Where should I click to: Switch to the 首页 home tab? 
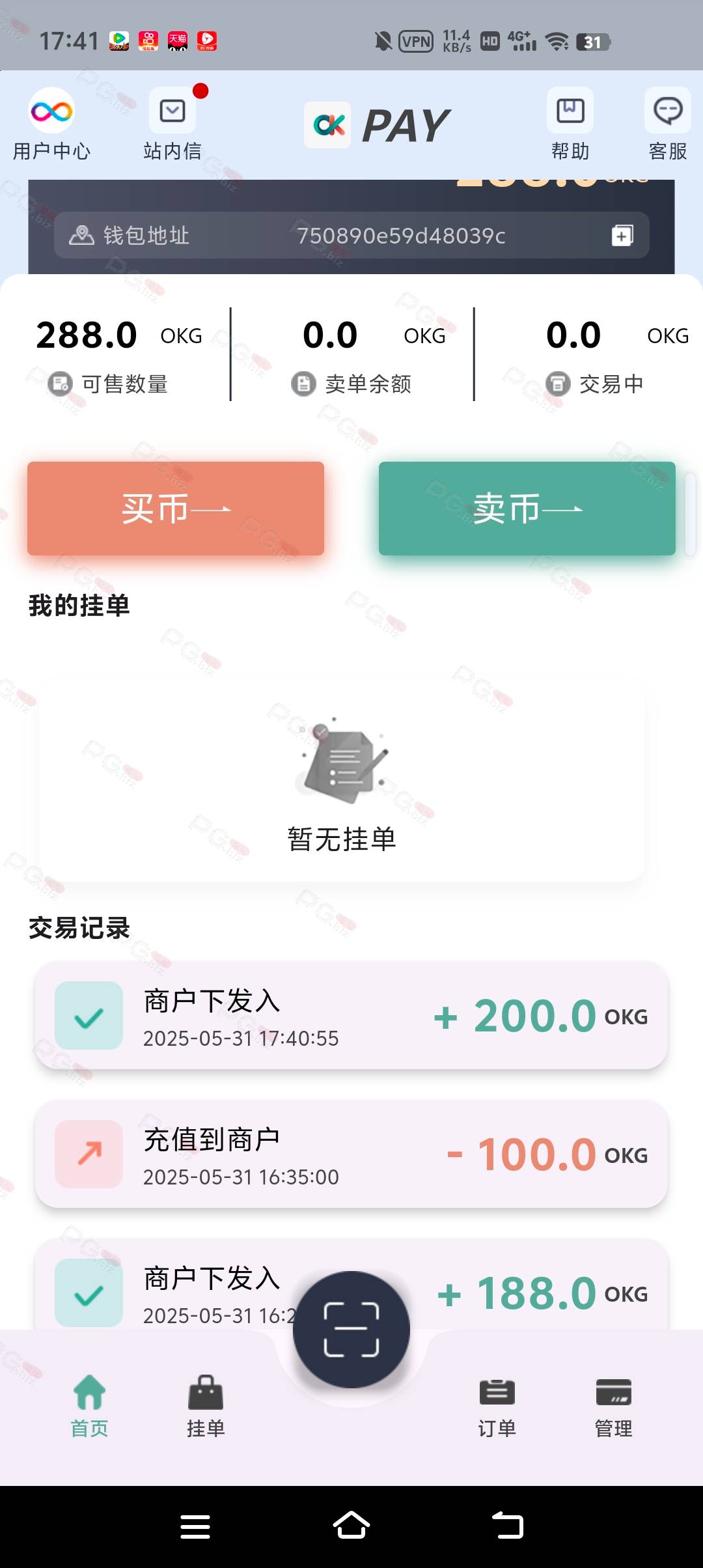point(89,1407)
